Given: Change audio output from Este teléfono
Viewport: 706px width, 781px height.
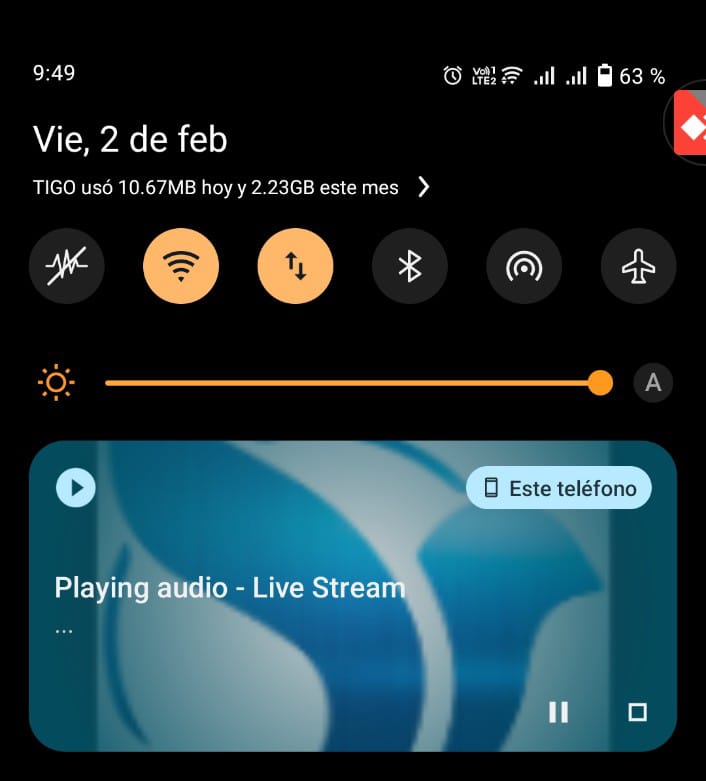Looking at the screenshot, I should tap(559, 488).
